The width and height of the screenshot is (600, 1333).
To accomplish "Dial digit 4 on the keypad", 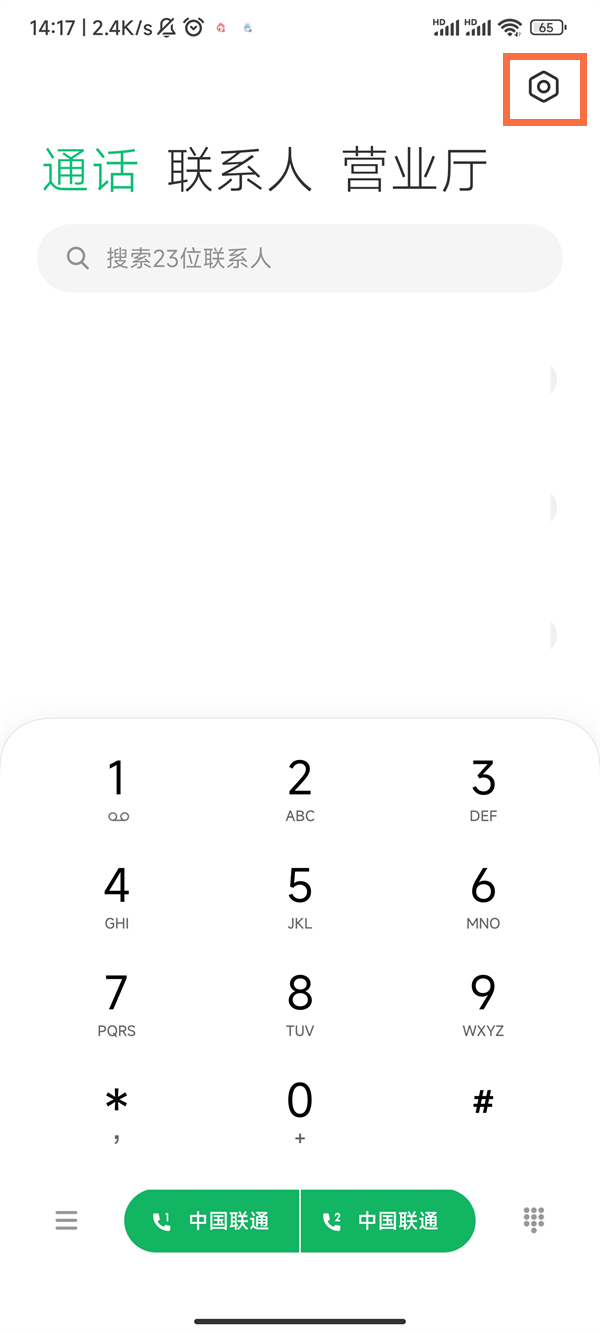I will (117, 895).
